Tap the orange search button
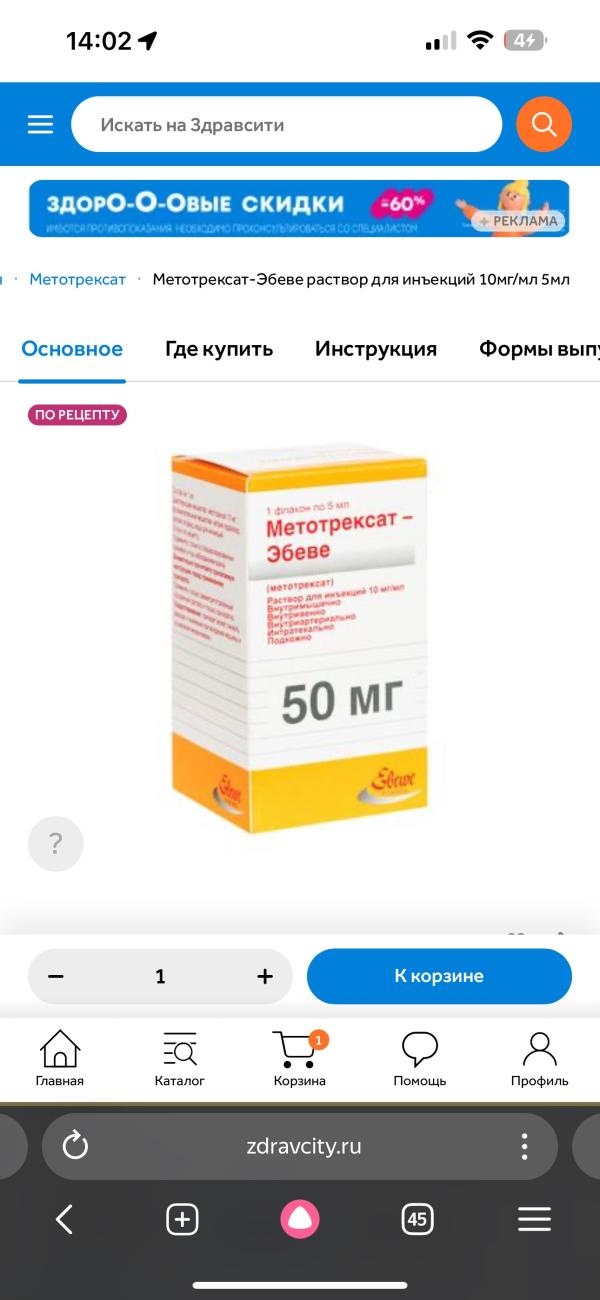This screenshot has height=1300, width=600. 543,125
